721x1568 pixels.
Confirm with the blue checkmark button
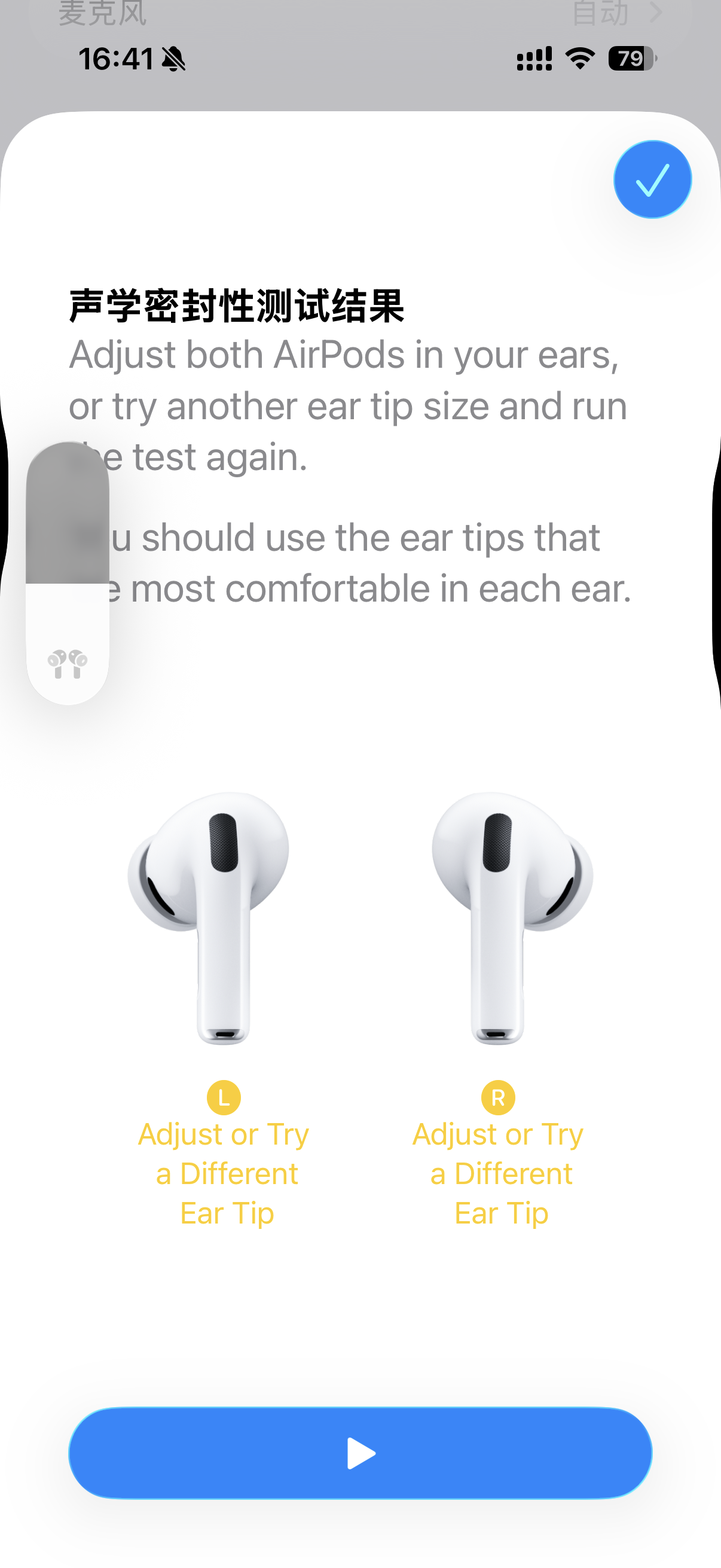tap(652, 179)
